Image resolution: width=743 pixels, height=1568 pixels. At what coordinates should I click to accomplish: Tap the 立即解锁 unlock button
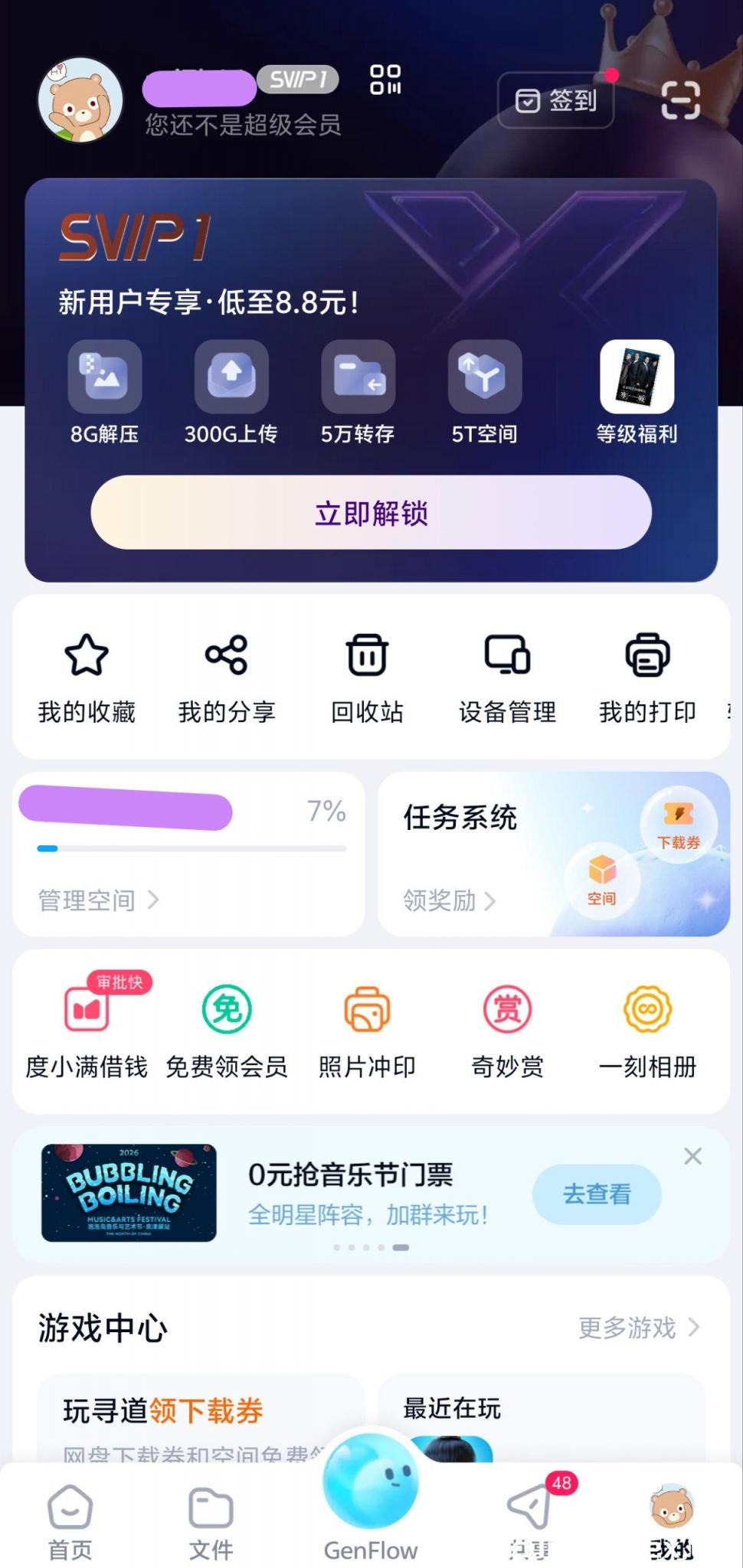(371, 512)
